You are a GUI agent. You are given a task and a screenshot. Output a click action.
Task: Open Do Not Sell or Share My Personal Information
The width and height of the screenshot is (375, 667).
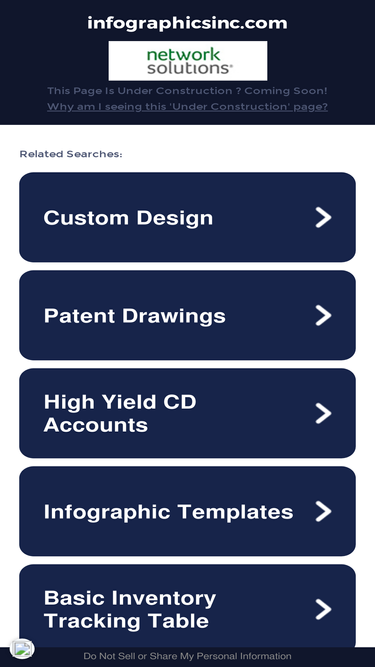[x=187, y=656]
